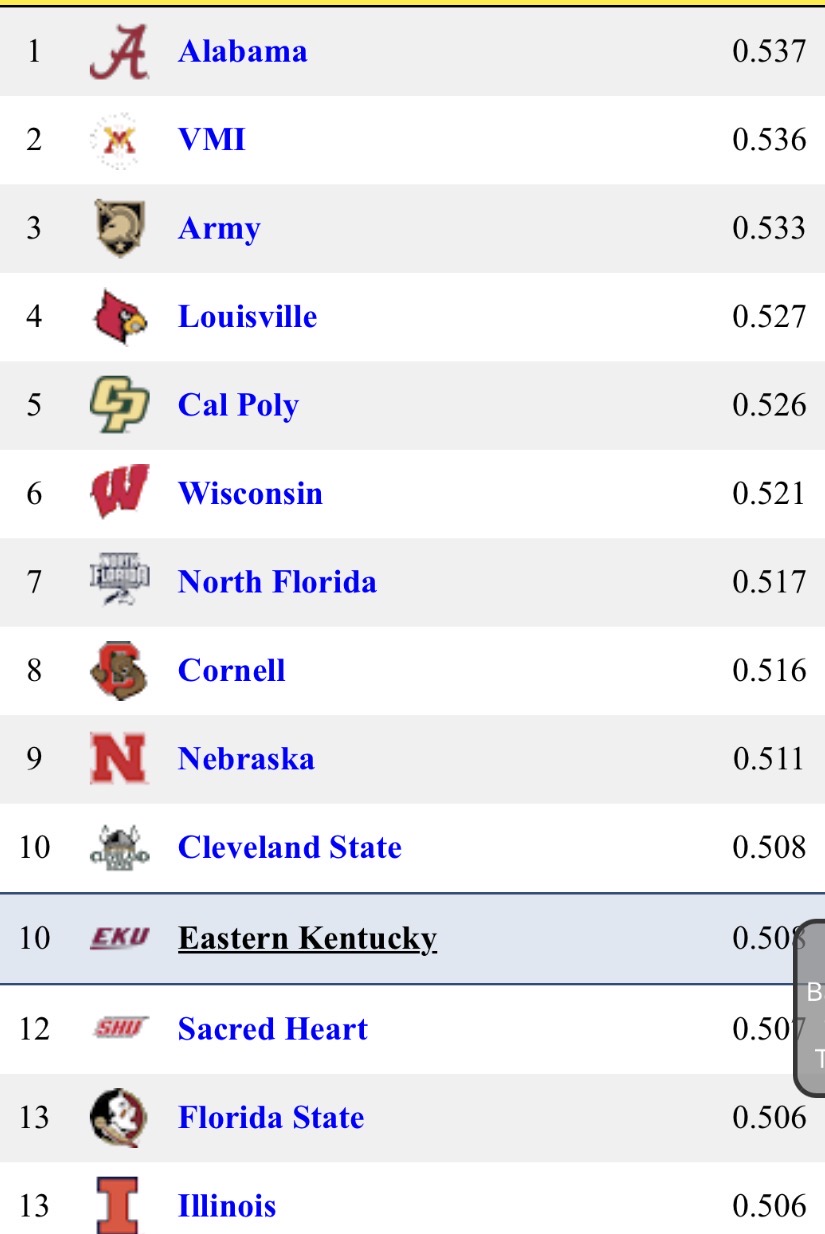Go to Sacred Heart's page
The height and width of the screenshot is (1234, 825).
(x=272, y=1029)
